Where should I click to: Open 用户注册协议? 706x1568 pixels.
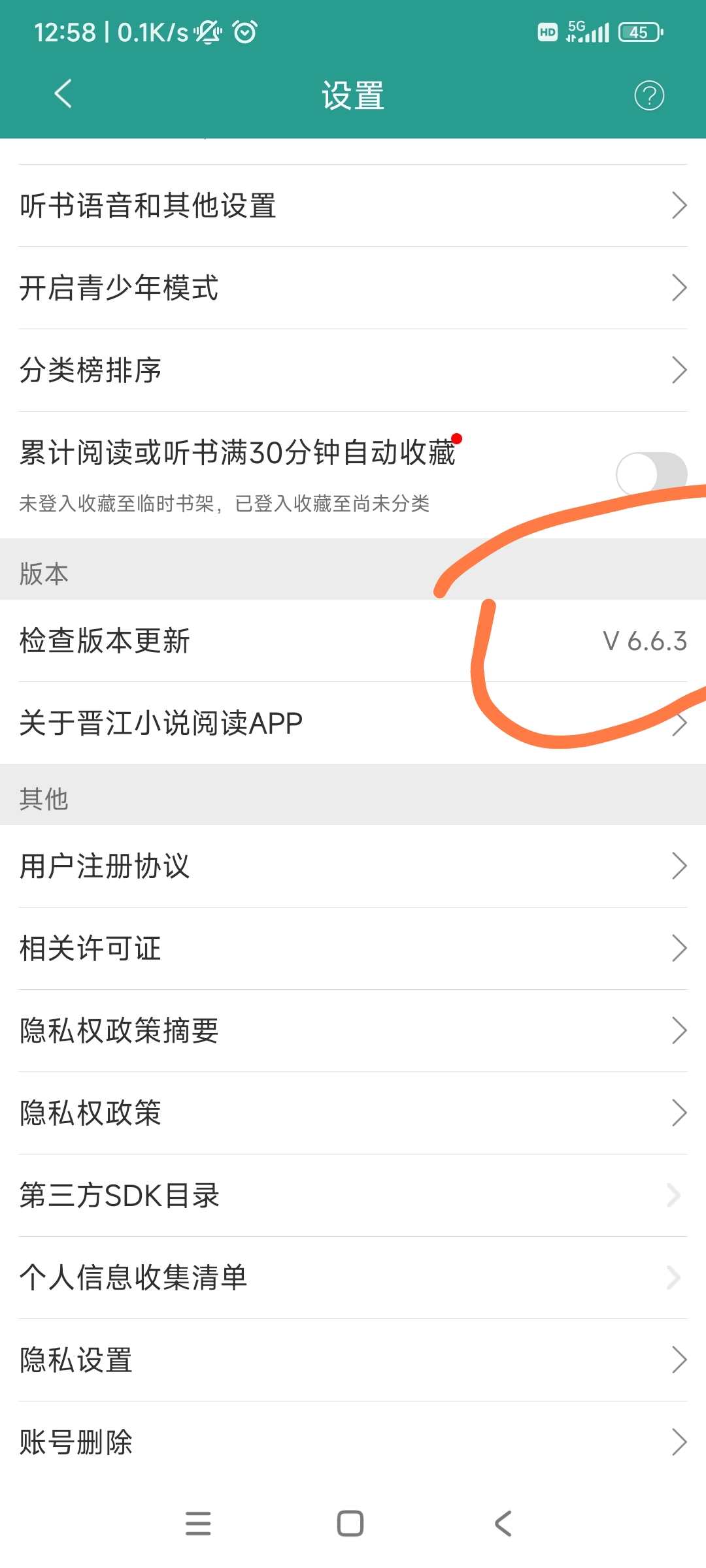353,866
